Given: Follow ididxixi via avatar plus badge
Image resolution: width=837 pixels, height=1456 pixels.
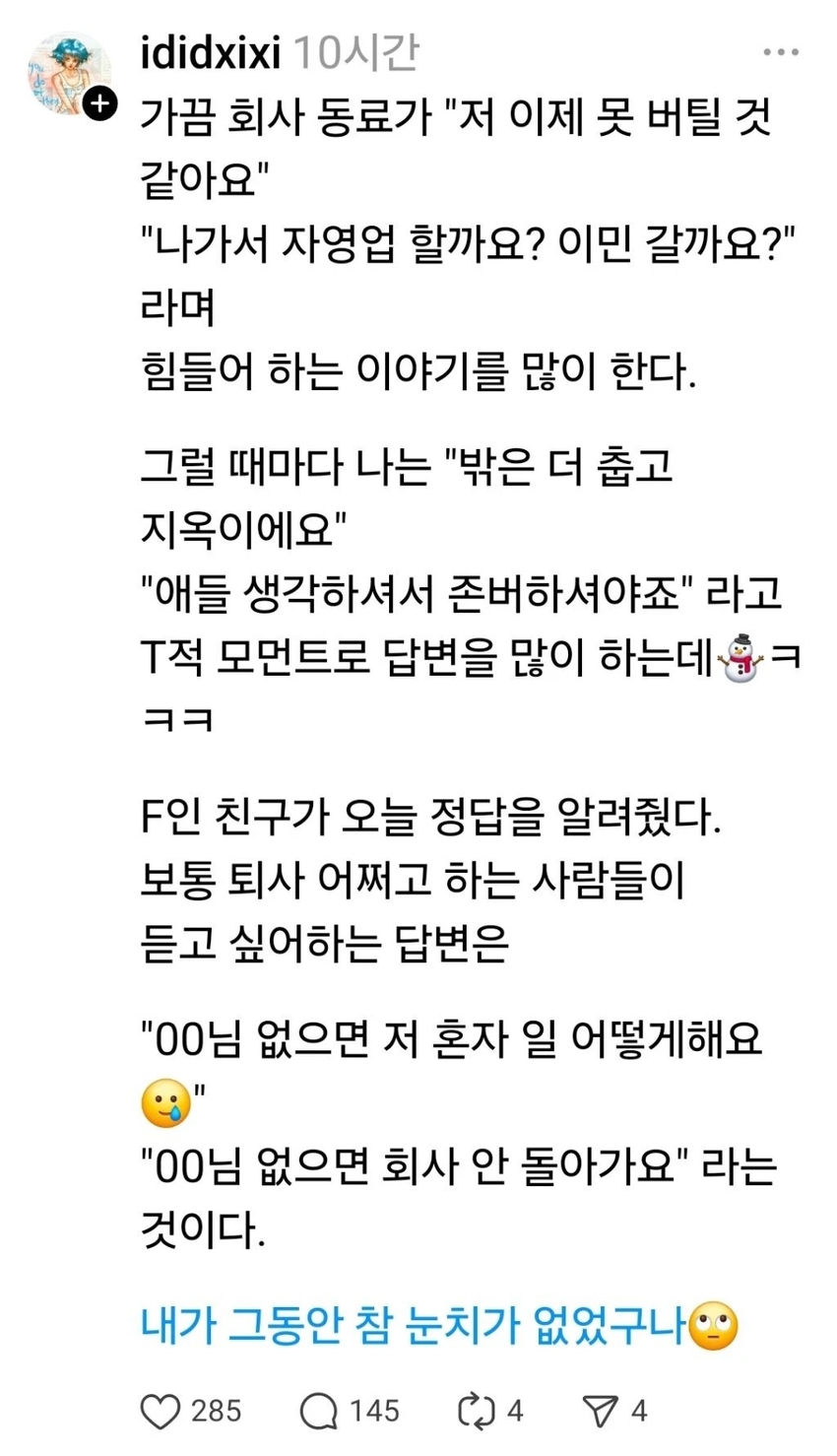Looking at the screenshot, I should [99, 102].
